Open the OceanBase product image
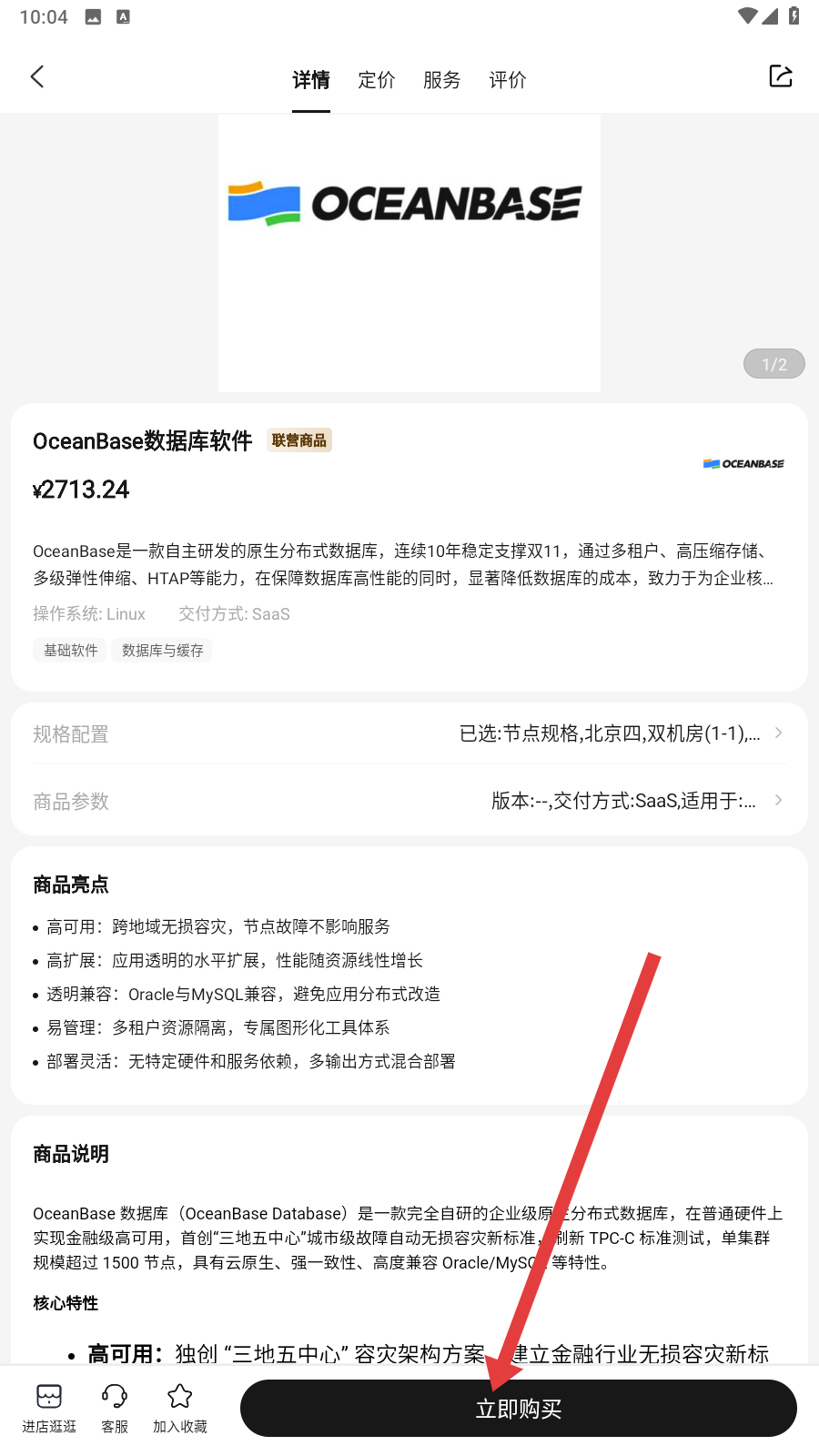 pos(409,253)
